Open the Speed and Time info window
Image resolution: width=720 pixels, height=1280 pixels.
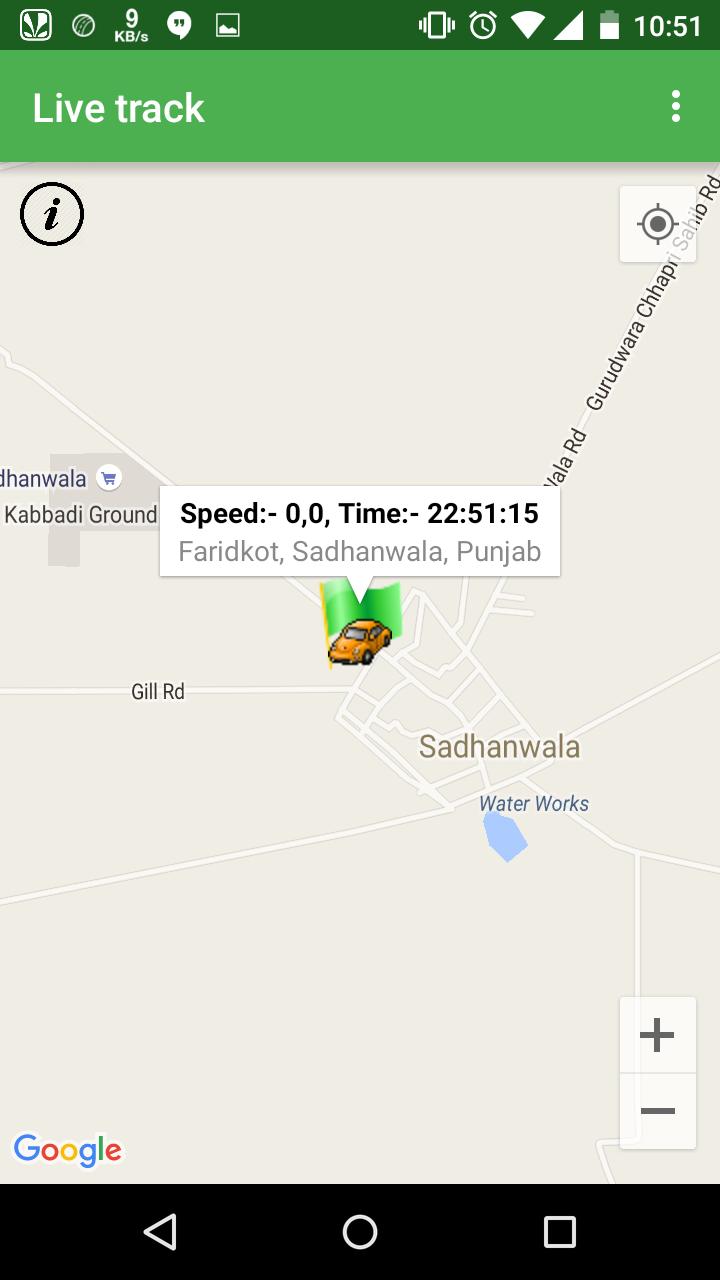coord(360,531)
